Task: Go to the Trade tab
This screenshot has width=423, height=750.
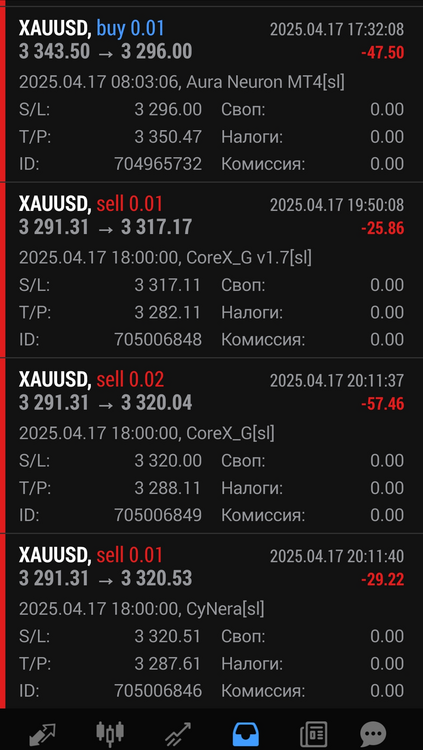Action: (x=178, y=734)
